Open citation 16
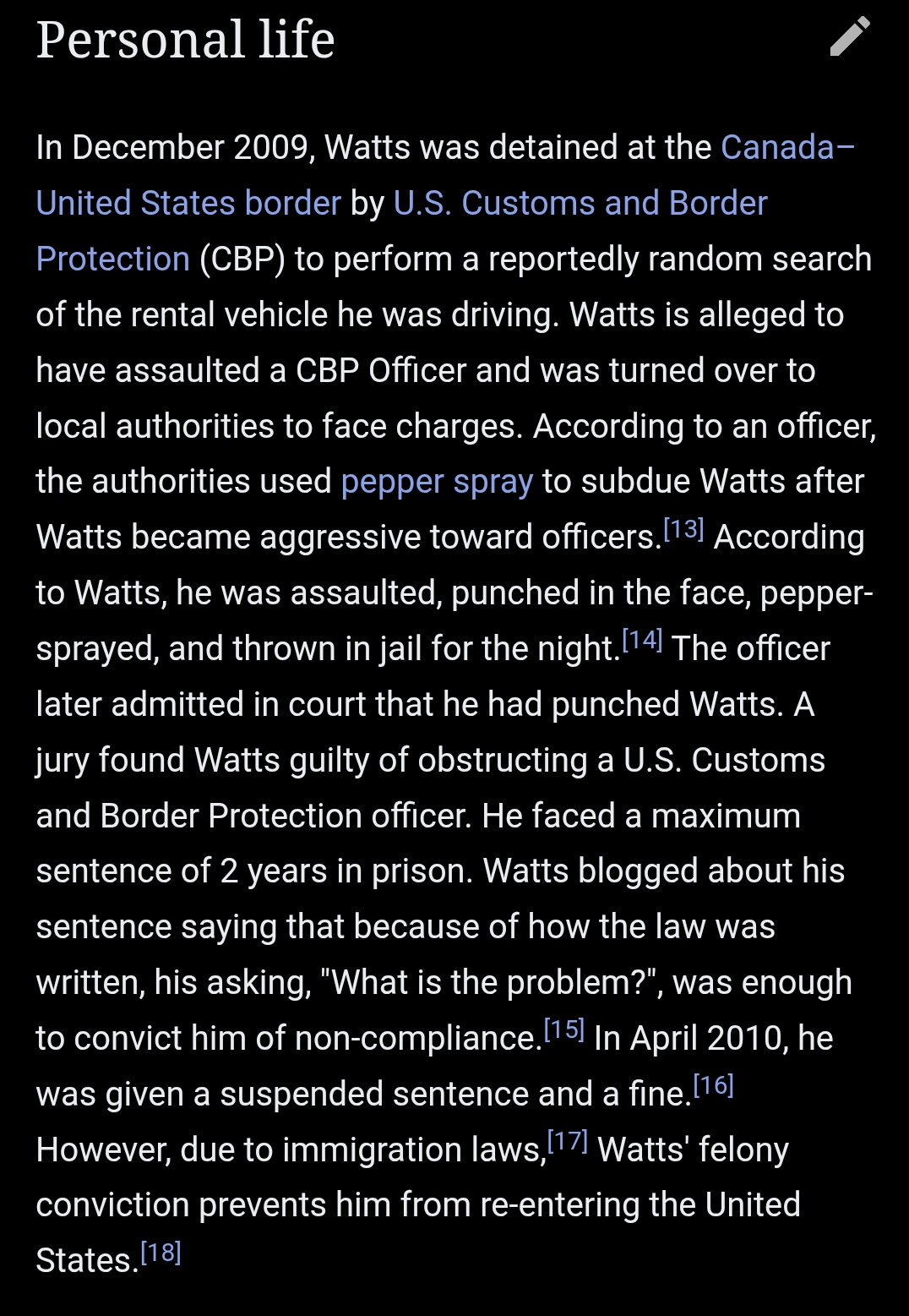 [713, 1085]
